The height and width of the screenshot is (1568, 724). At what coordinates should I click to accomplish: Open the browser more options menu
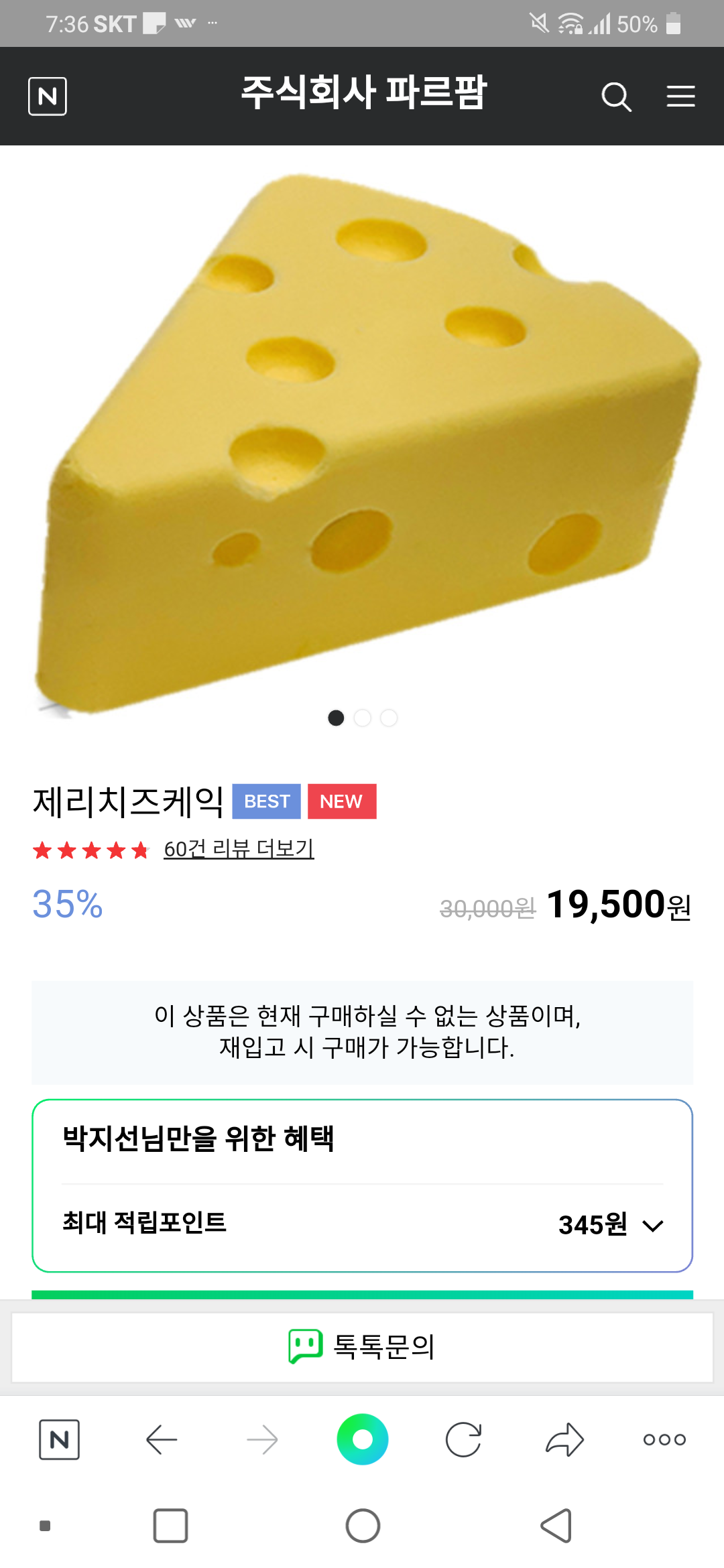pyautogui.click(x=664, y=1439)
